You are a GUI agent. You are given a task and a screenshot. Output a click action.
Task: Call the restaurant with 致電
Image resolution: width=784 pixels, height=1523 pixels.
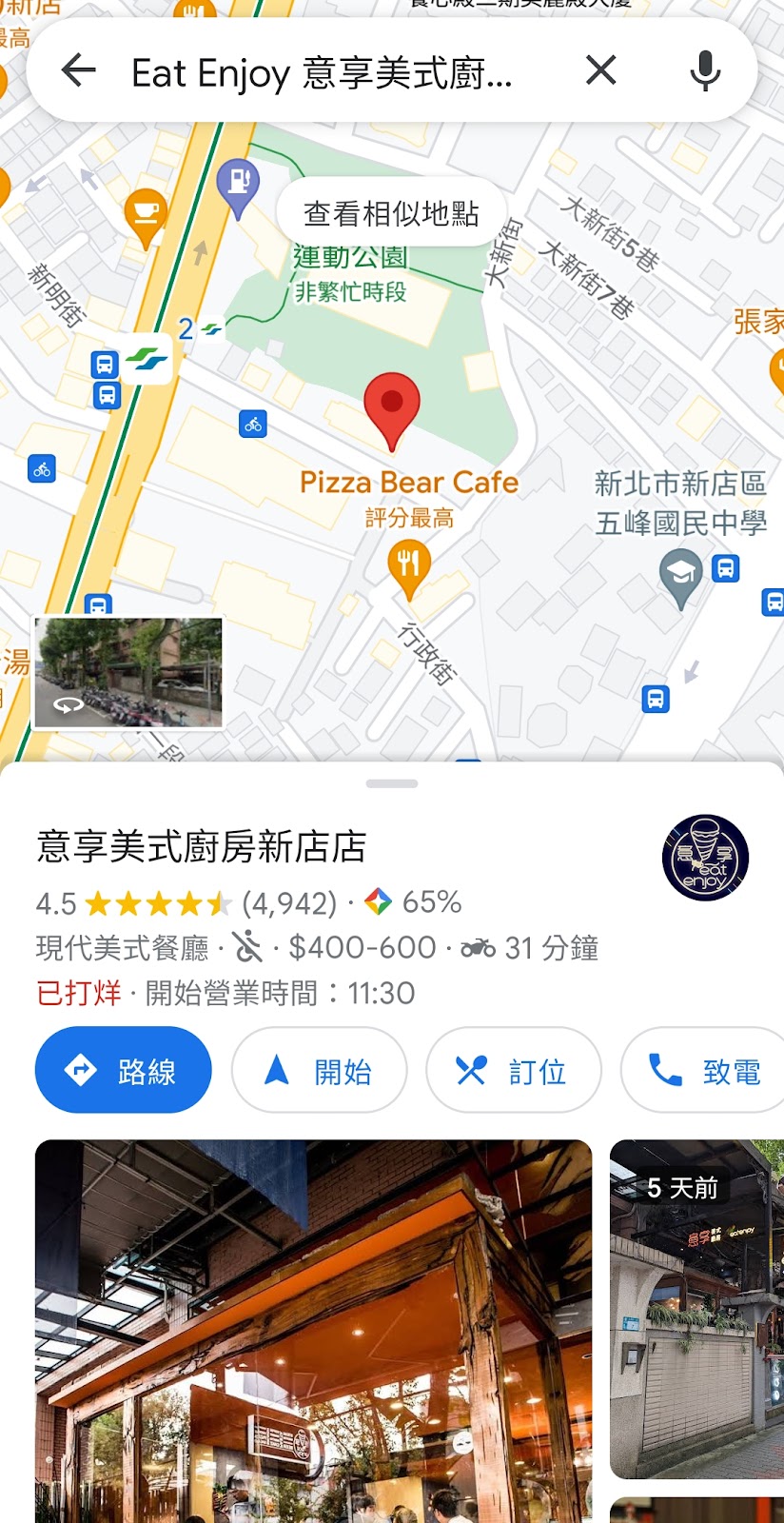point(706,1071)
